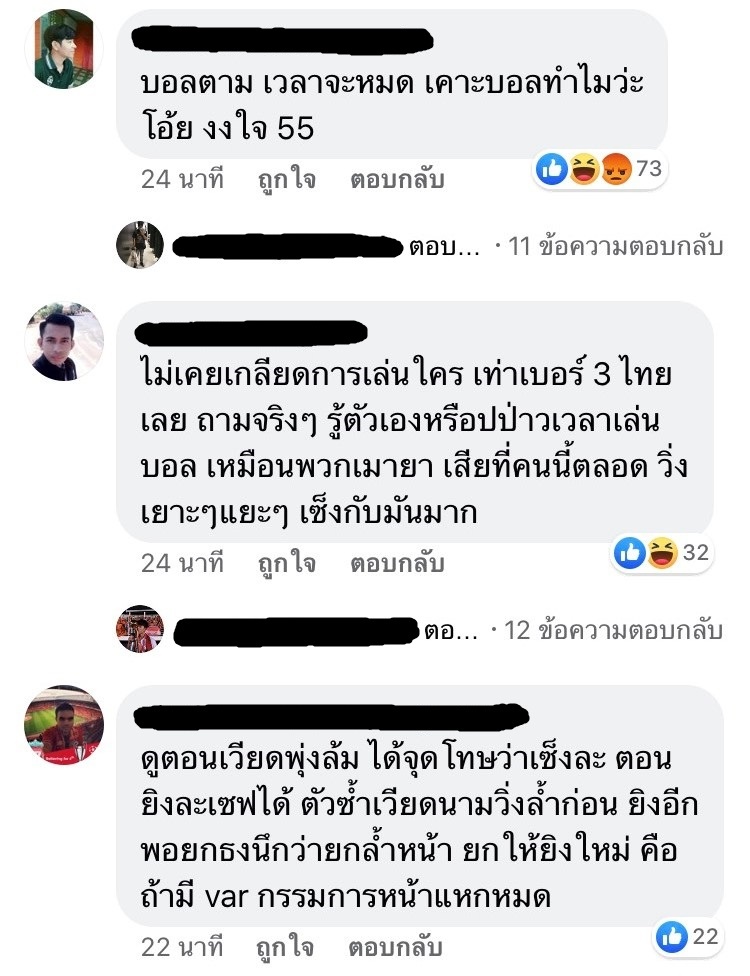Expand the 12 ข้อความตอบกลับ replies
This screenshot has width=750, height=976.
[615, 631]
